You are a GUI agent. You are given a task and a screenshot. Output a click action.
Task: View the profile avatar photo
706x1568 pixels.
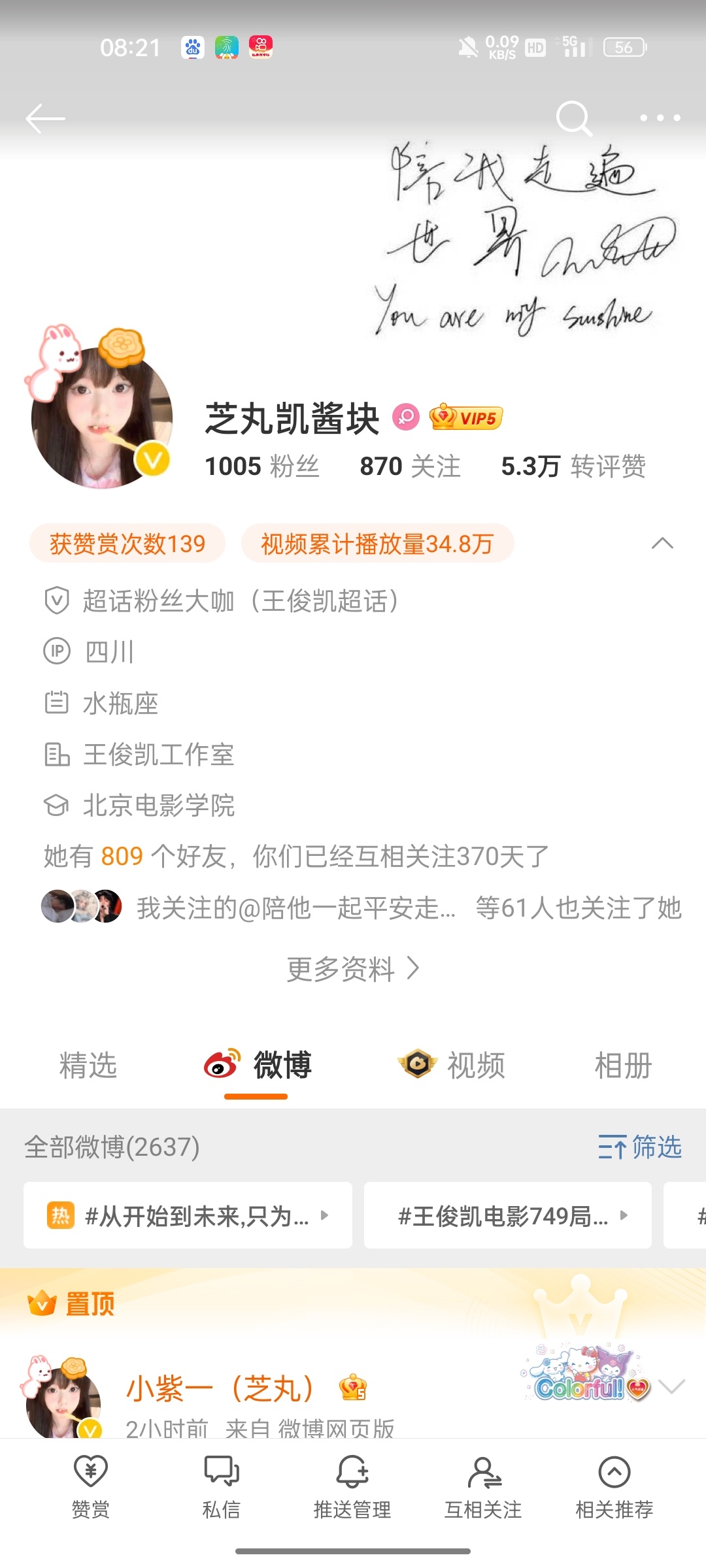click(x=101, y=418)
